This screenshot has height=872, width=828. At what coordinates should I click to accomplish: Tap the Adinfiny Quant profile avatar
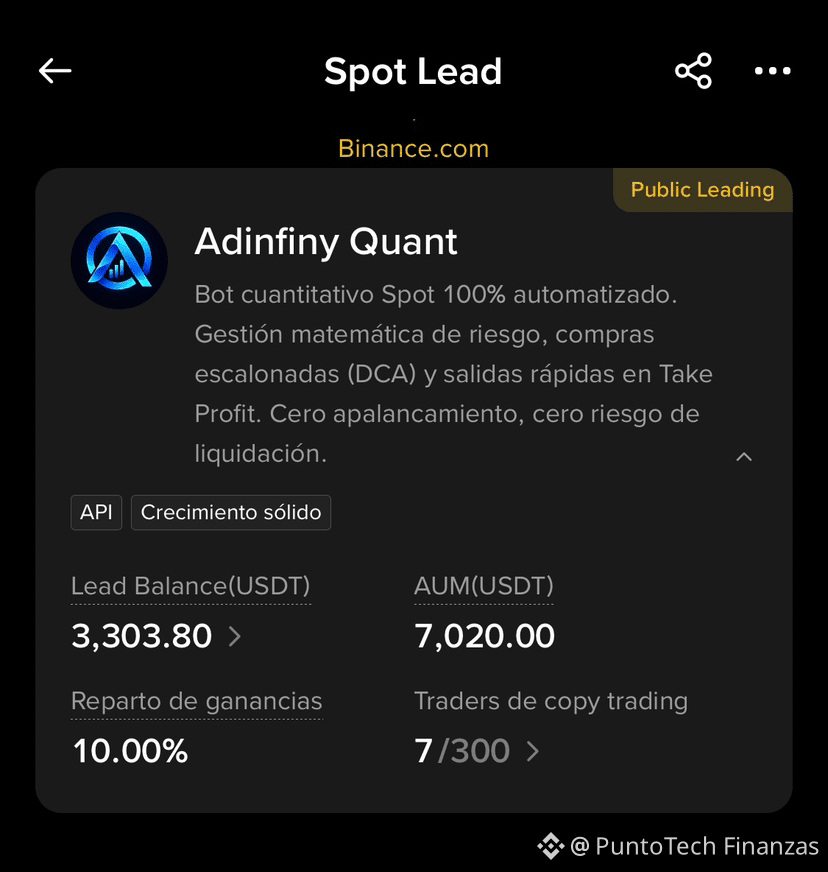pos(120,260)
